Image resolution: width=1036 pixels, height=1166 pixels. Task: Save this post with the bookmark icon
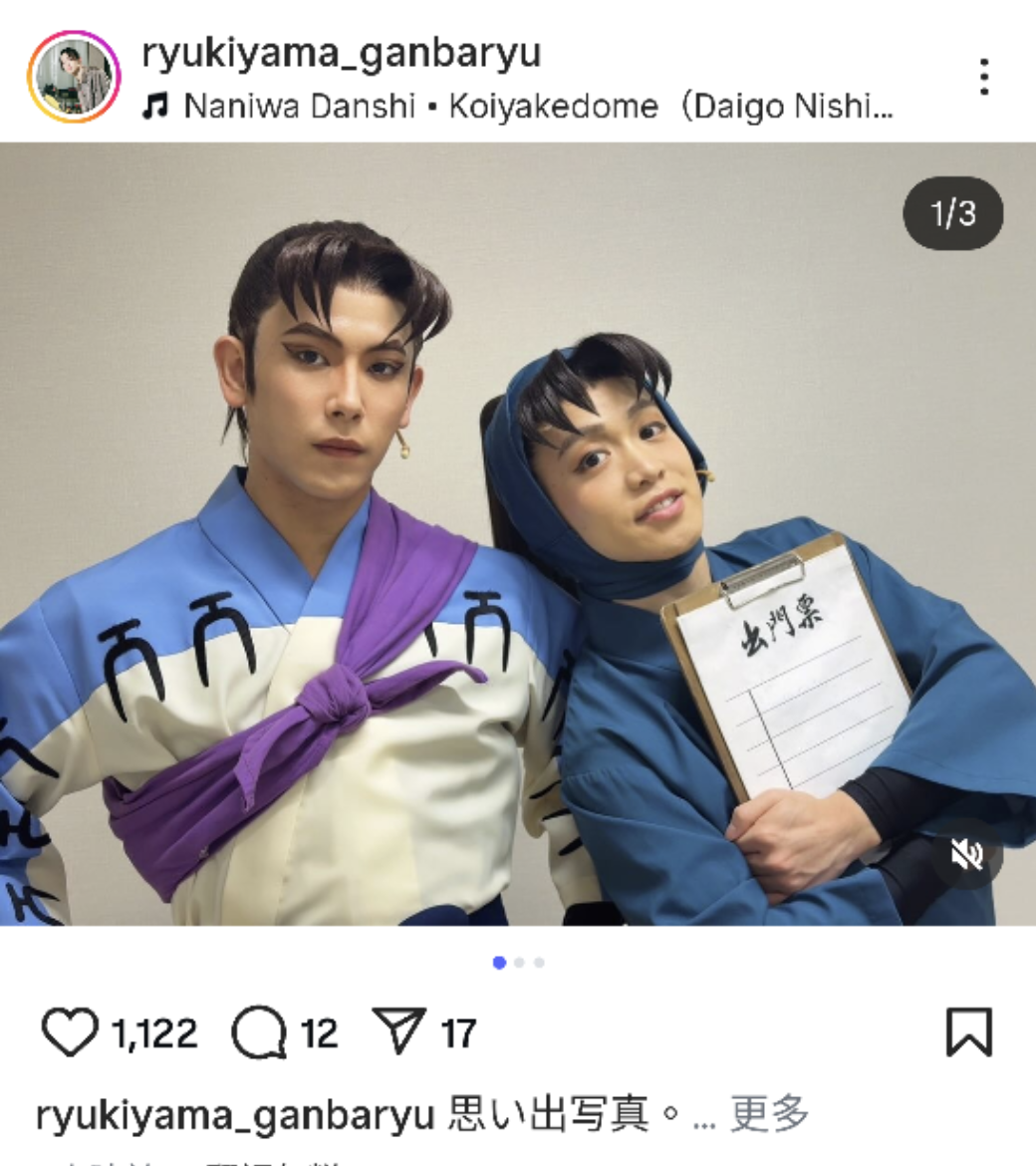[968, 1032]
